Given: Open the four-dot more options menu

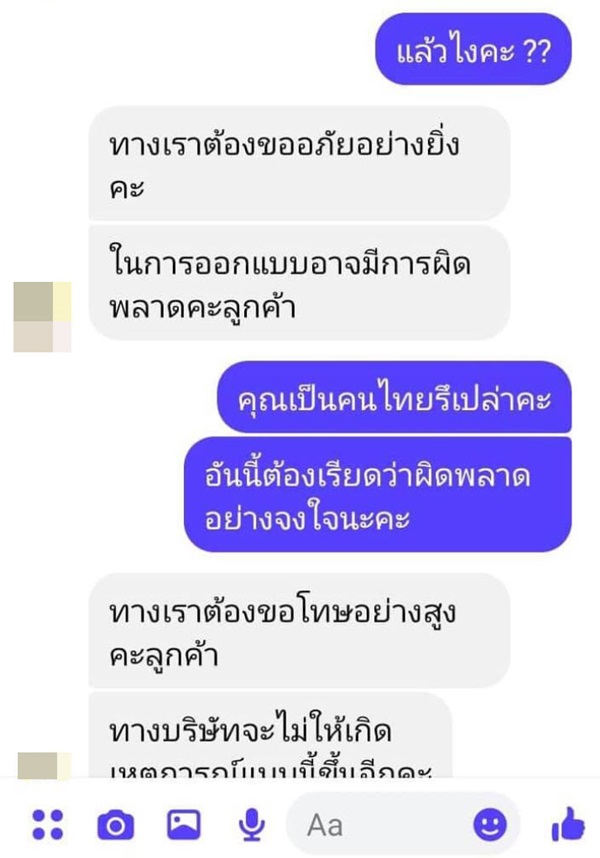Looking at the screenshot, I should 47,824.
